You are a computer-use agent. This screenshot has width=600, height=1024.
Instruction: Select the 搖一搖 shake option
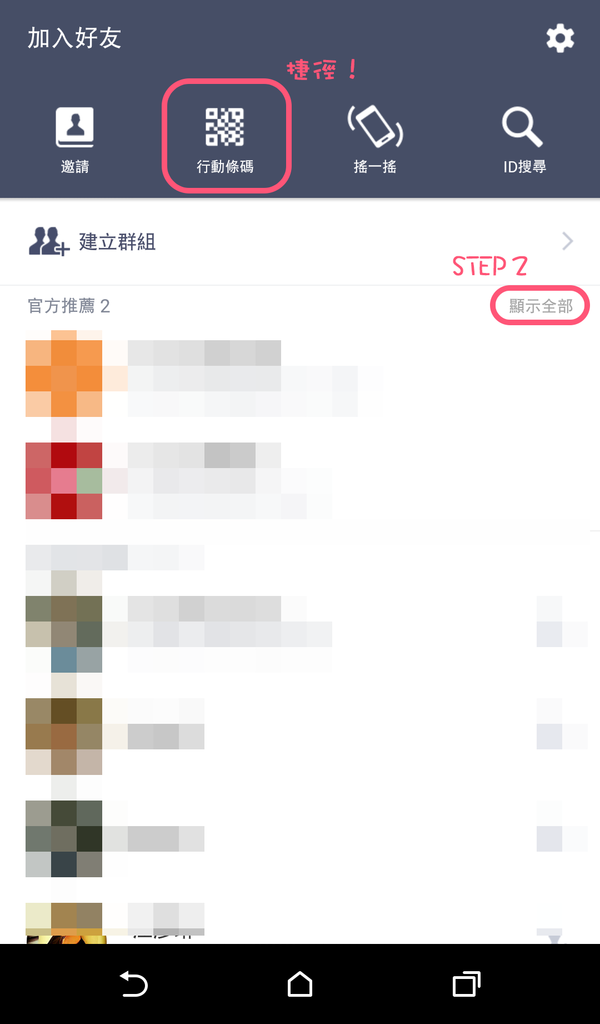(375, 140)
